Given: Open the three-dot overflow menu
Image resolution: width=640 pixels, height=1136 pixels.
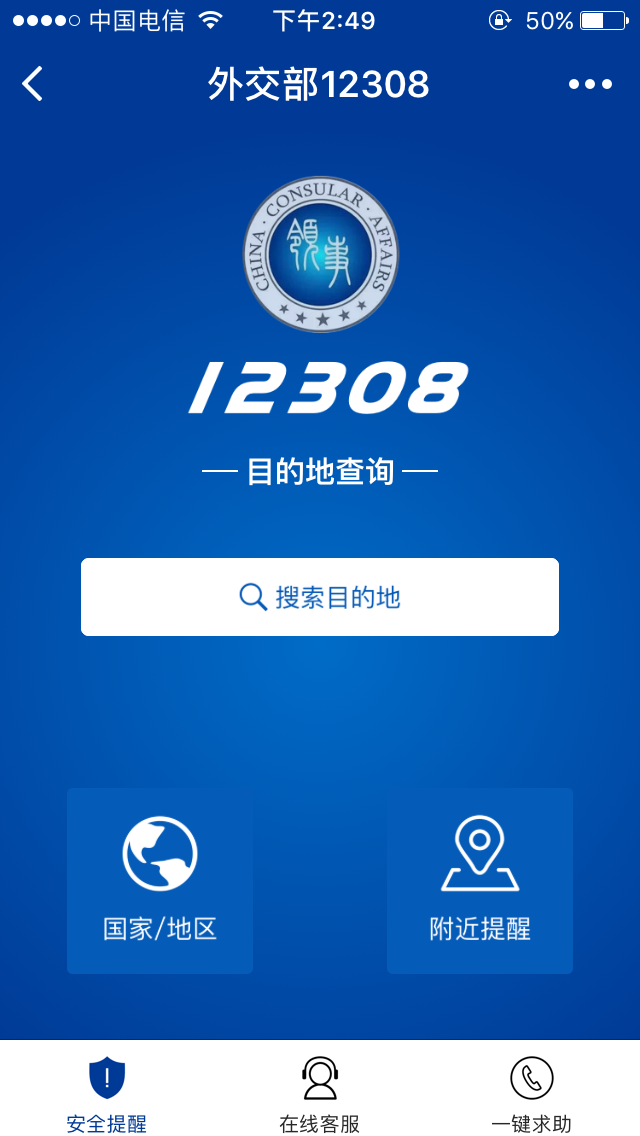Looking at the screenshot, I should tap(590, 84).
